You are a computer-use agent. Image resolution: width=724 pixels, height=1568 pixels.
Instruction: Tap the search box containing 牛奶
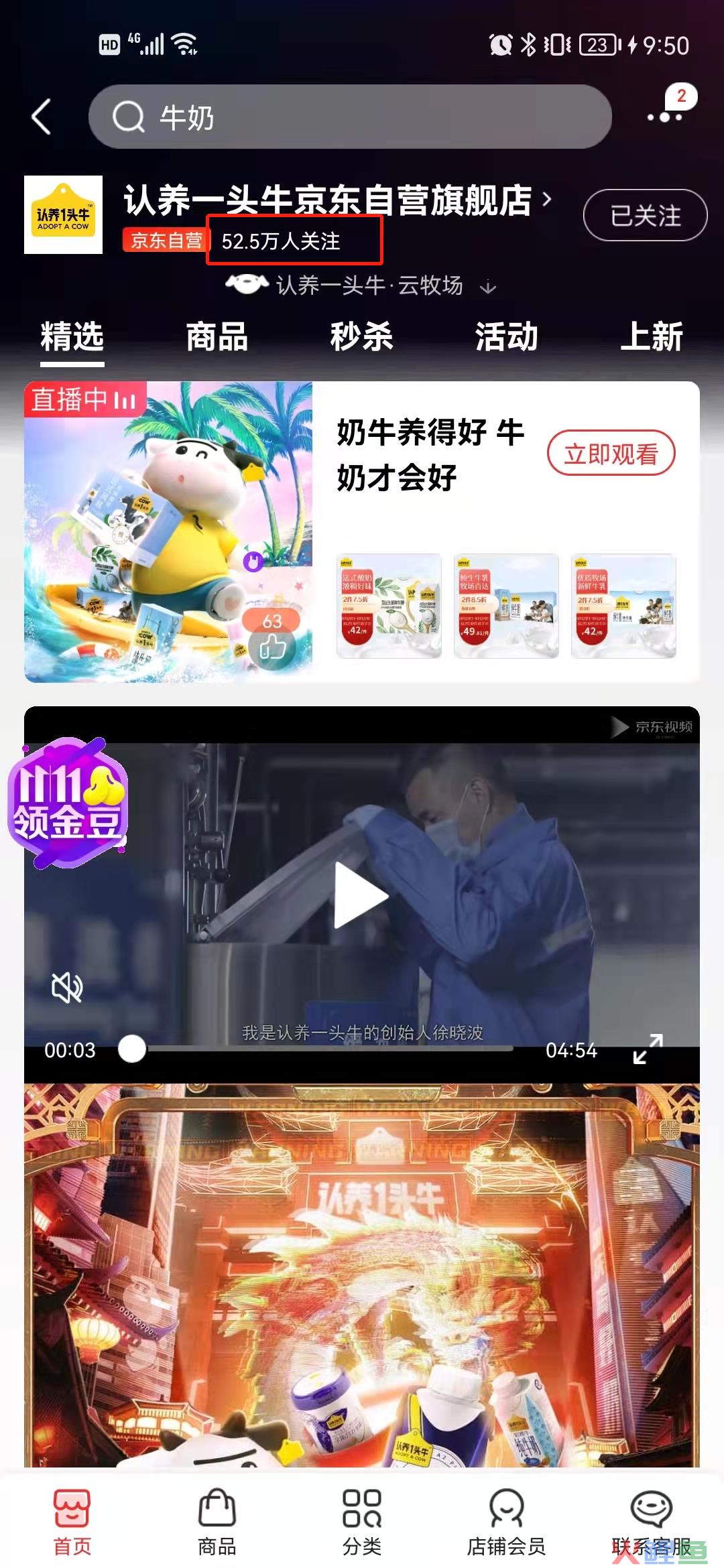click(x=350, y=117)
